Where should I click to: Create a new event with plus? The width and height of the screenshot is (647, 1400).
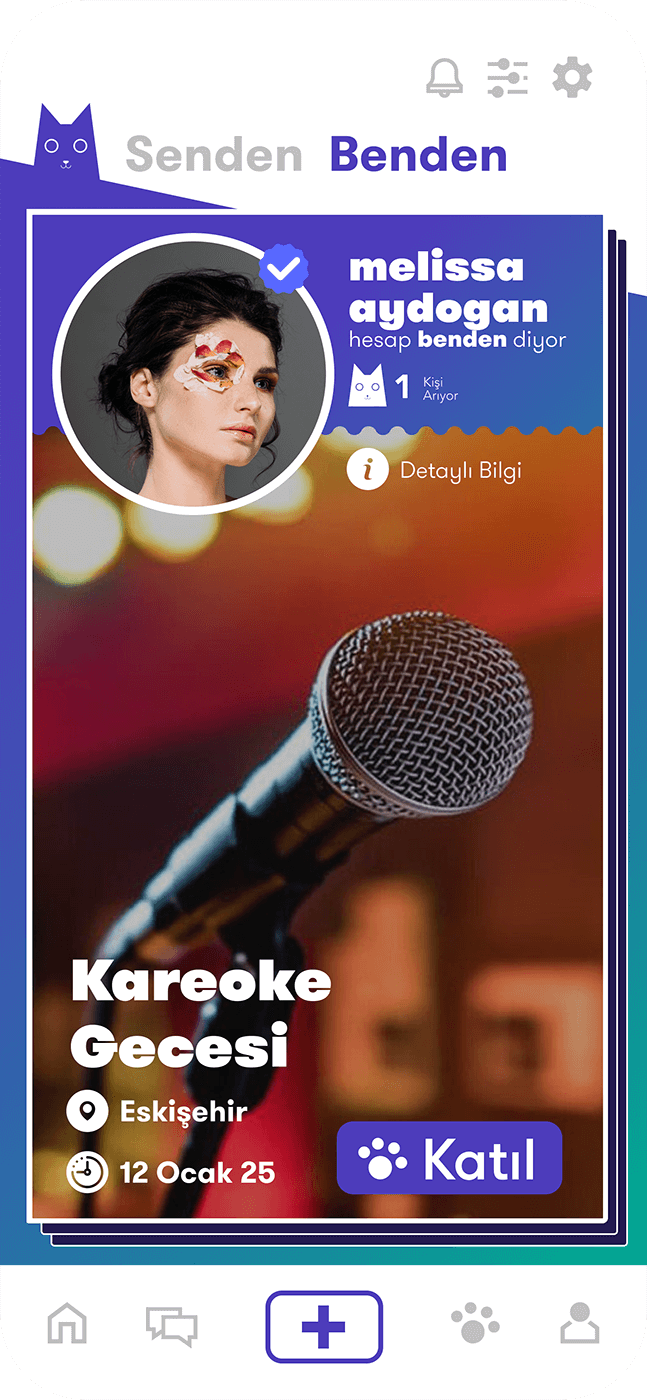pos(324,1327)
